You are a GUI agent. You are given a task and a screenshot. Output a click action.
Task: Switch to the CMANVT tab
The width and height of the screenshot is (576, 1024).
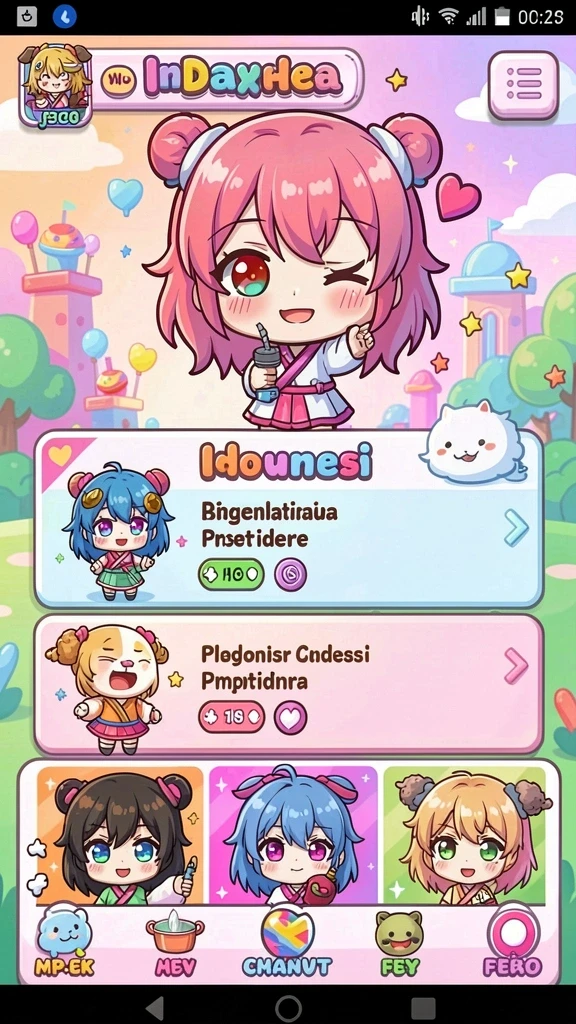288,944
